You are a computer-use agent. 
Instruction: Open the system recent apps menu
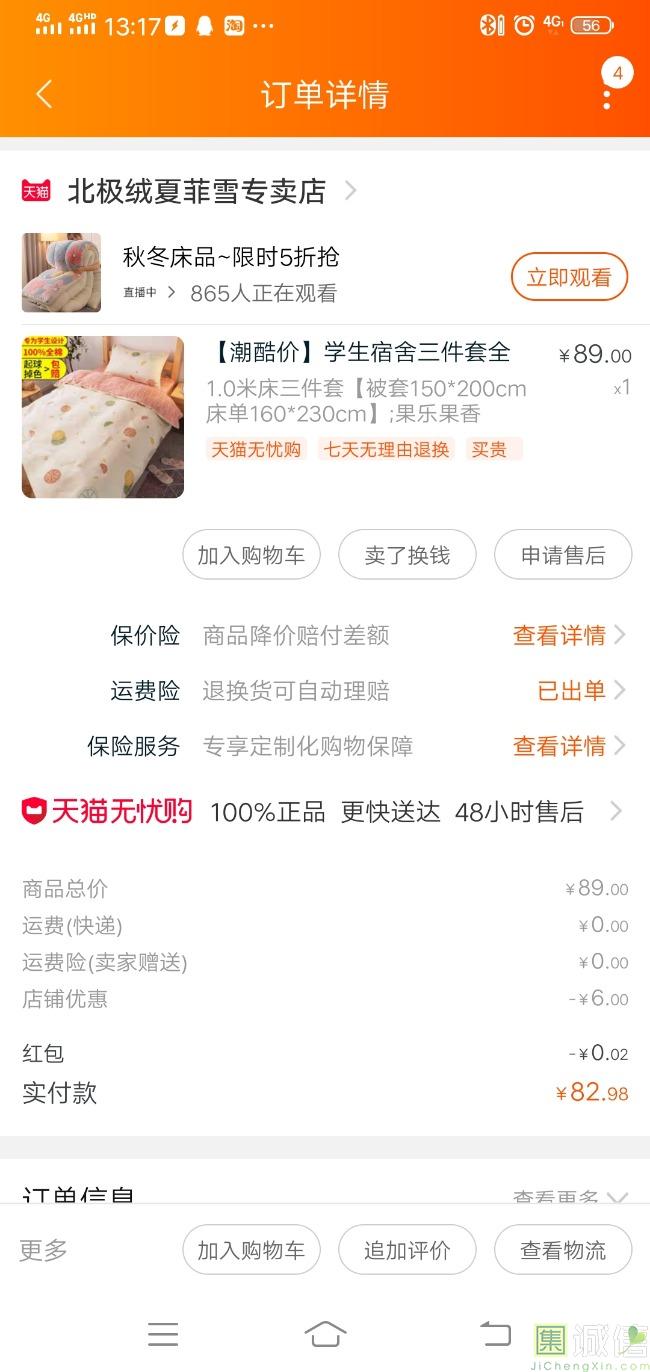[162, 1333]
